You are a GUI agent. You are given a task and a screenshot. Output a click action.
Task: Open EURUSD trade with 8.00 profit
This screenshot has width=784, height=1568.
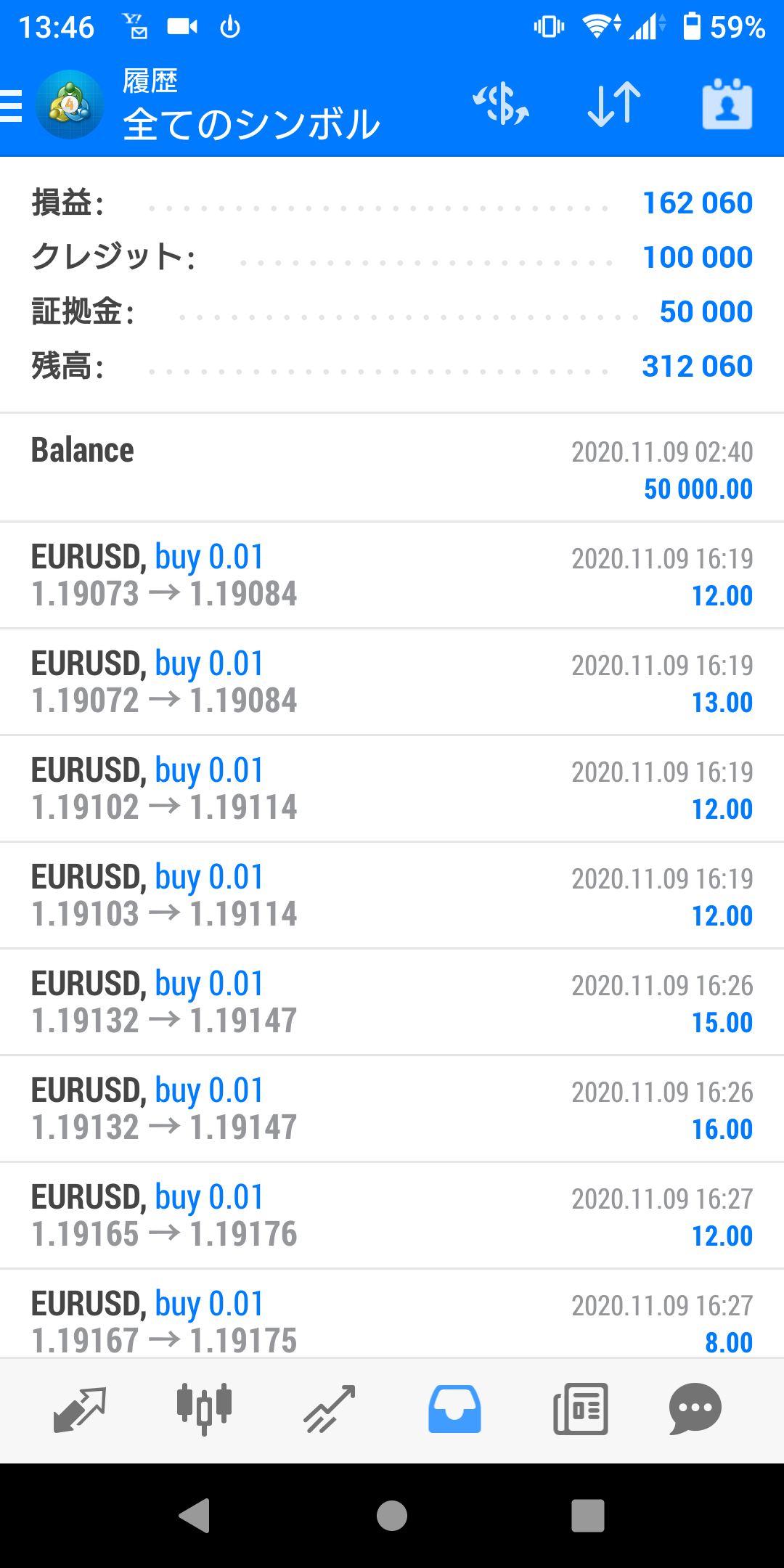pos(392,1314)
